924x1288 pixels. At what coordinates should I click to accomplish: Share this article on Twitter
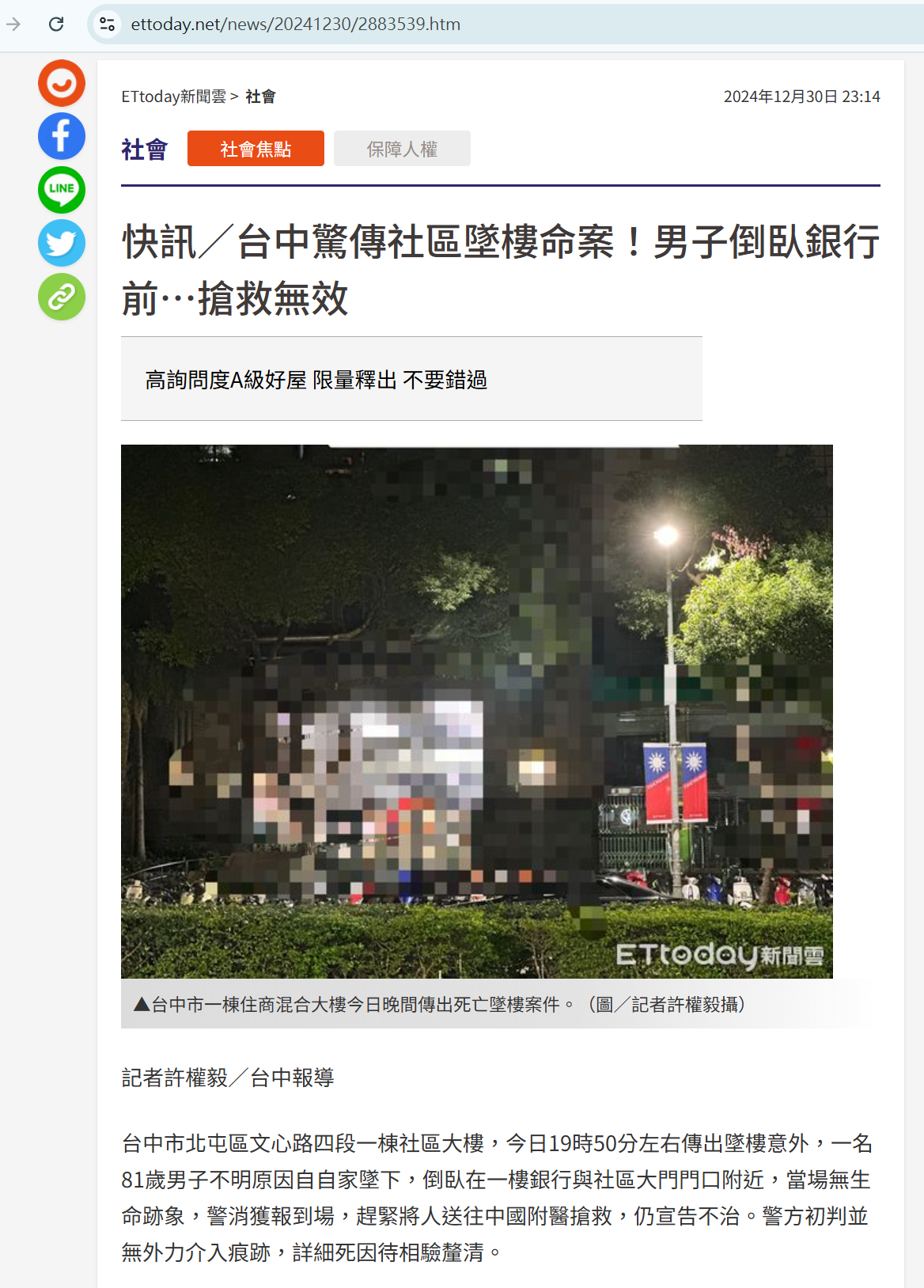pos(62,243)
